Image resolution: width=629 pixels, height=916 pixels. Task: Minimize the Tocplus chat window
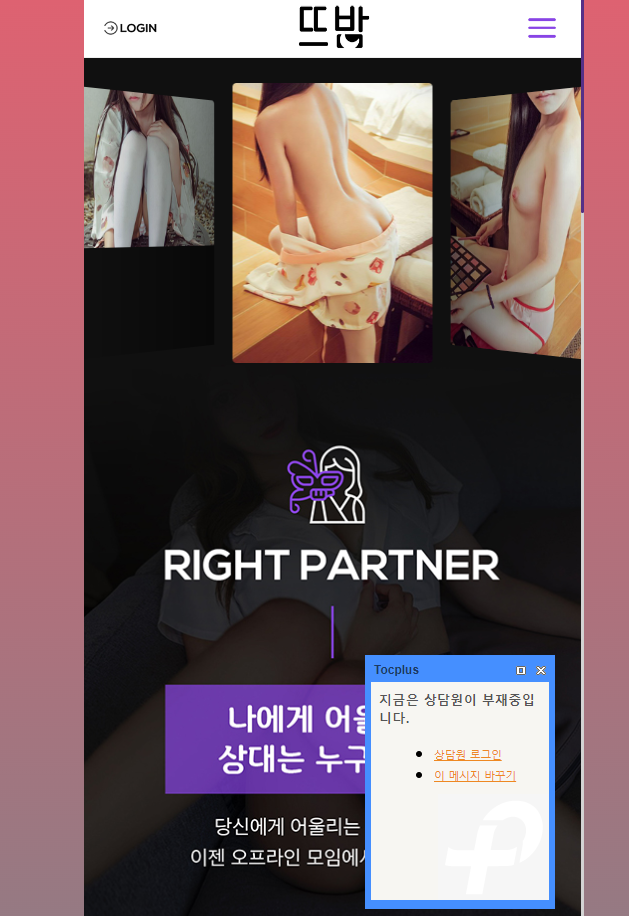point(521,670)
